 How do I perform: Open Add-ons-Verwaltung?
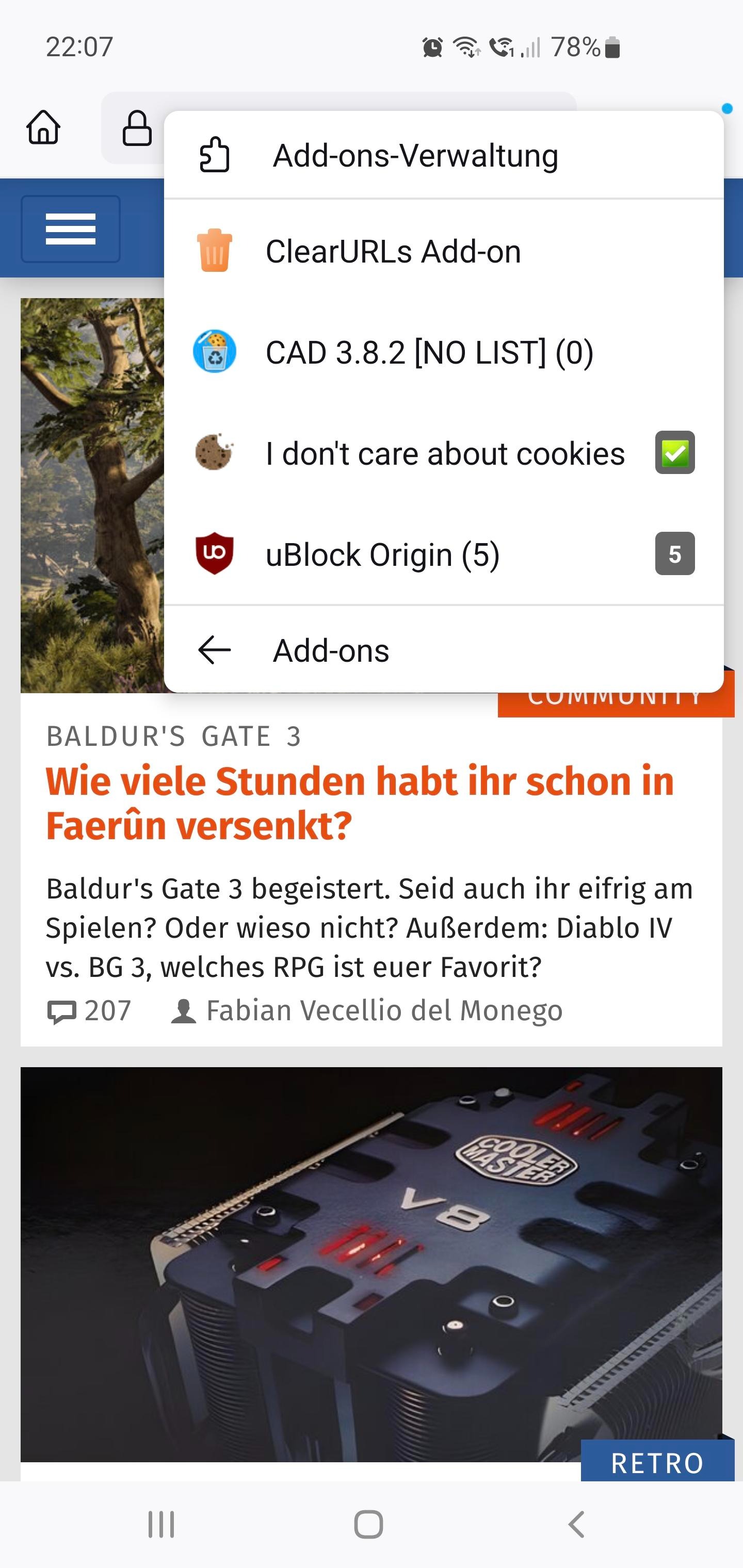pyautogui.click(x=414, y=156)
